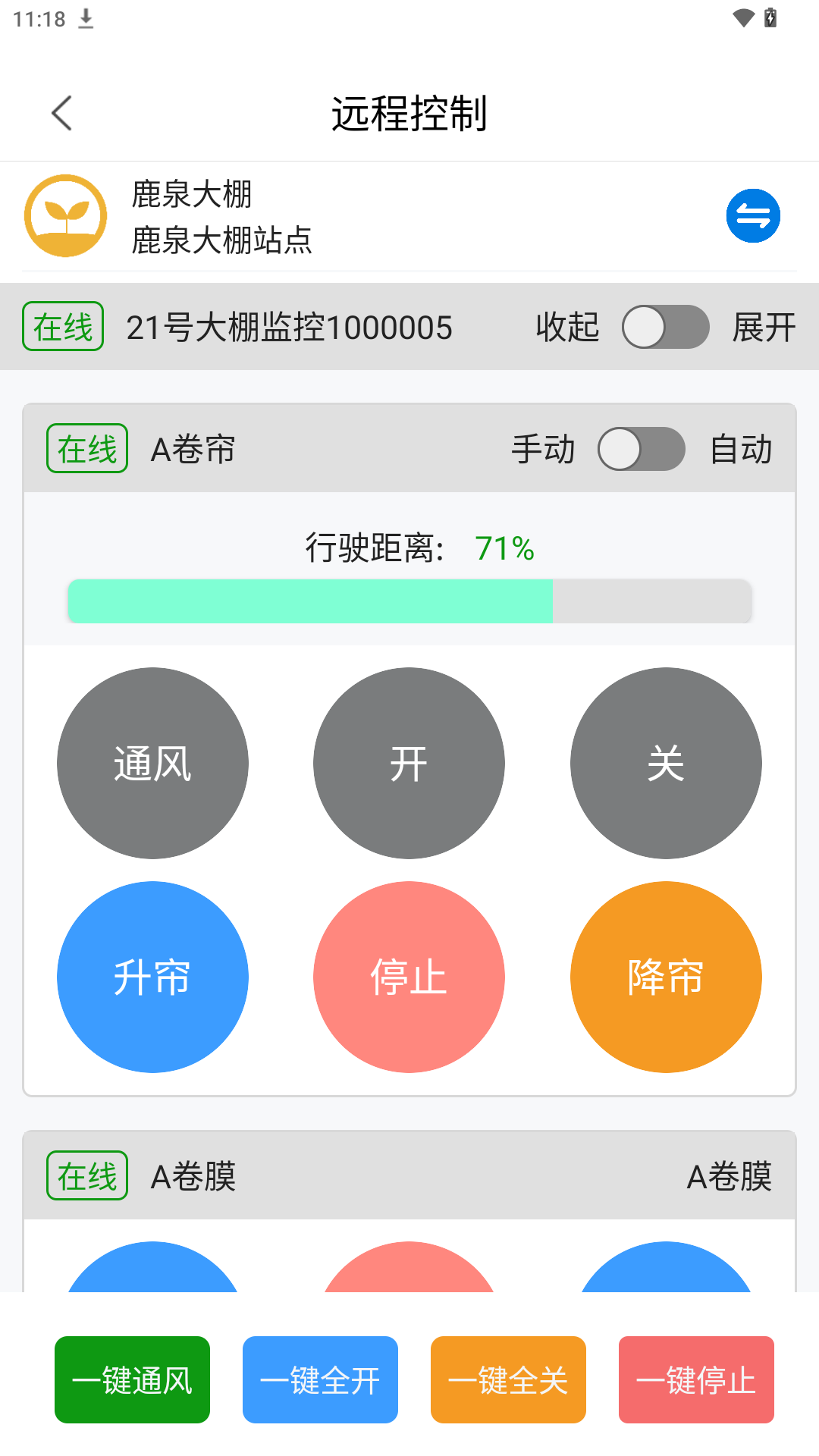Viewport: 819px width, 1456px height.
Task: Tap 鹿泉大棚站点 site name text
Action: coord(224,243)
